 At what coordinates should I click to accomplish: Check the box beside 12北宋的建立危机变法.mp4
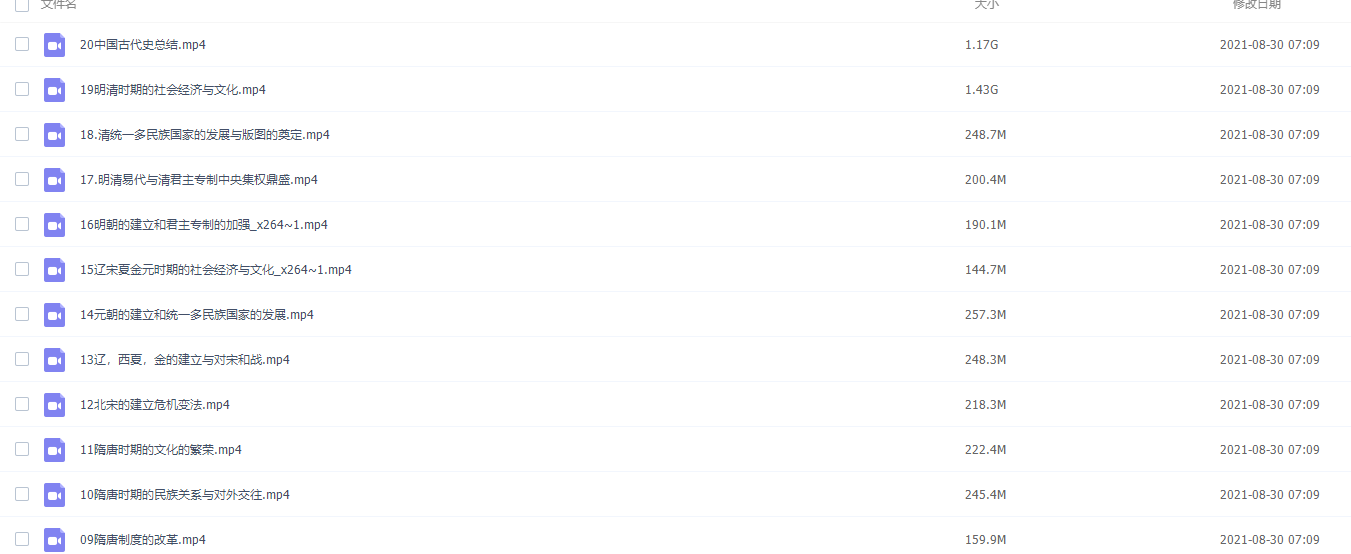click(22, 404)
